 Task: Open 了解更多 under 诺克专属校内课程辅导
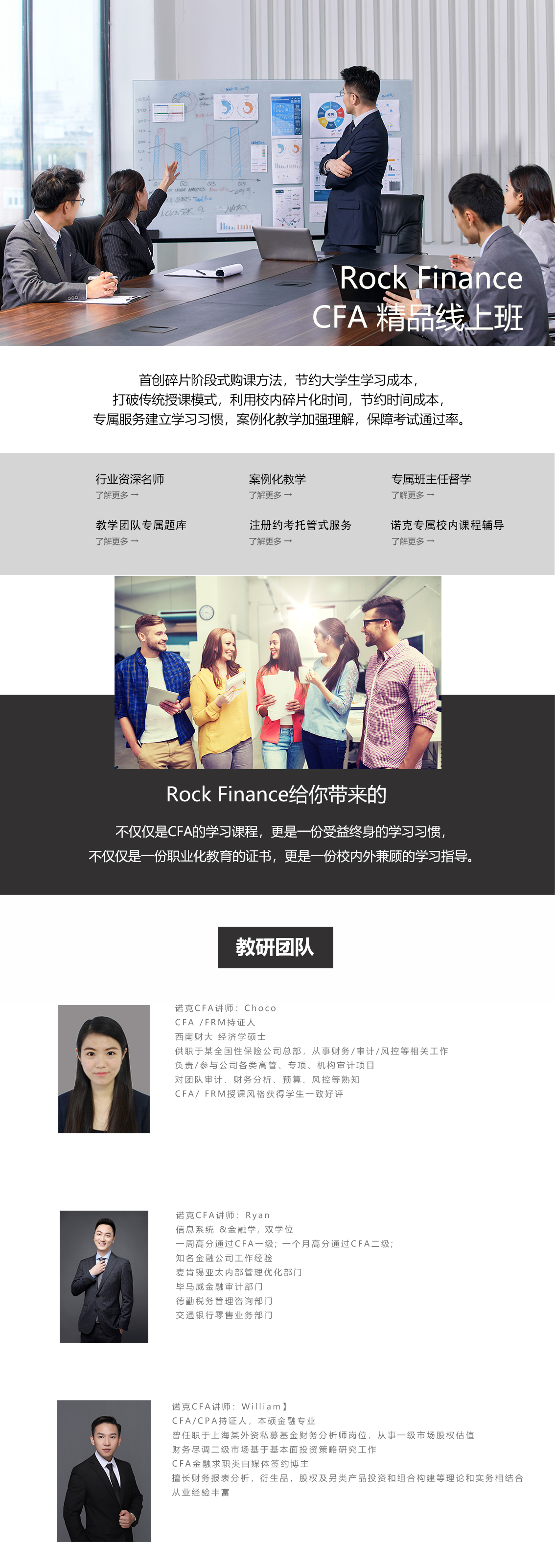pyautogui.click(x=413, y=541)
